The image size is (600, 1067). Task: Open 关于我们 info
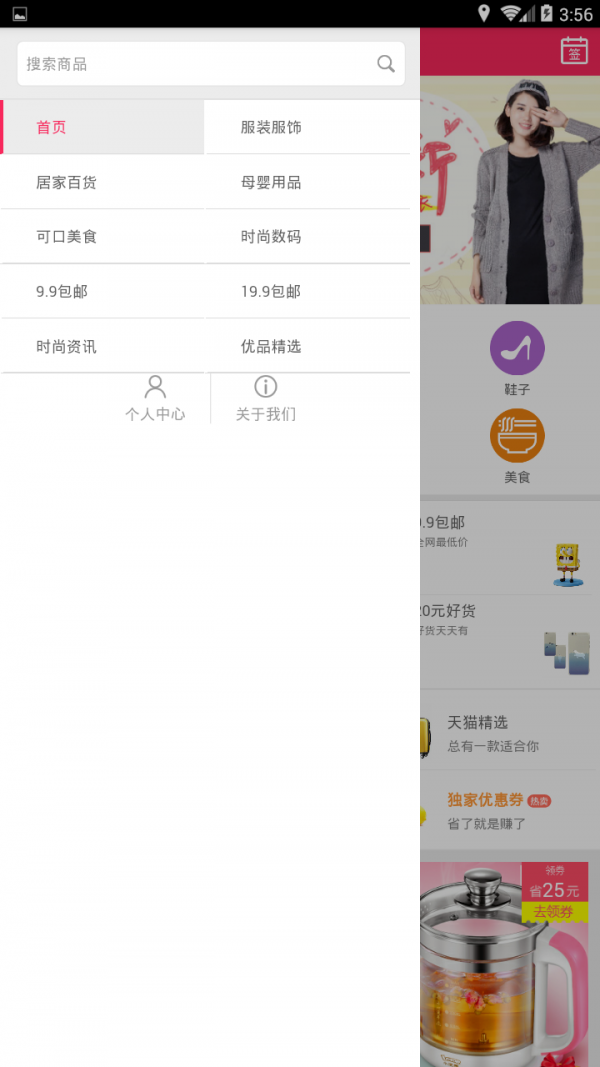point(265,399)
